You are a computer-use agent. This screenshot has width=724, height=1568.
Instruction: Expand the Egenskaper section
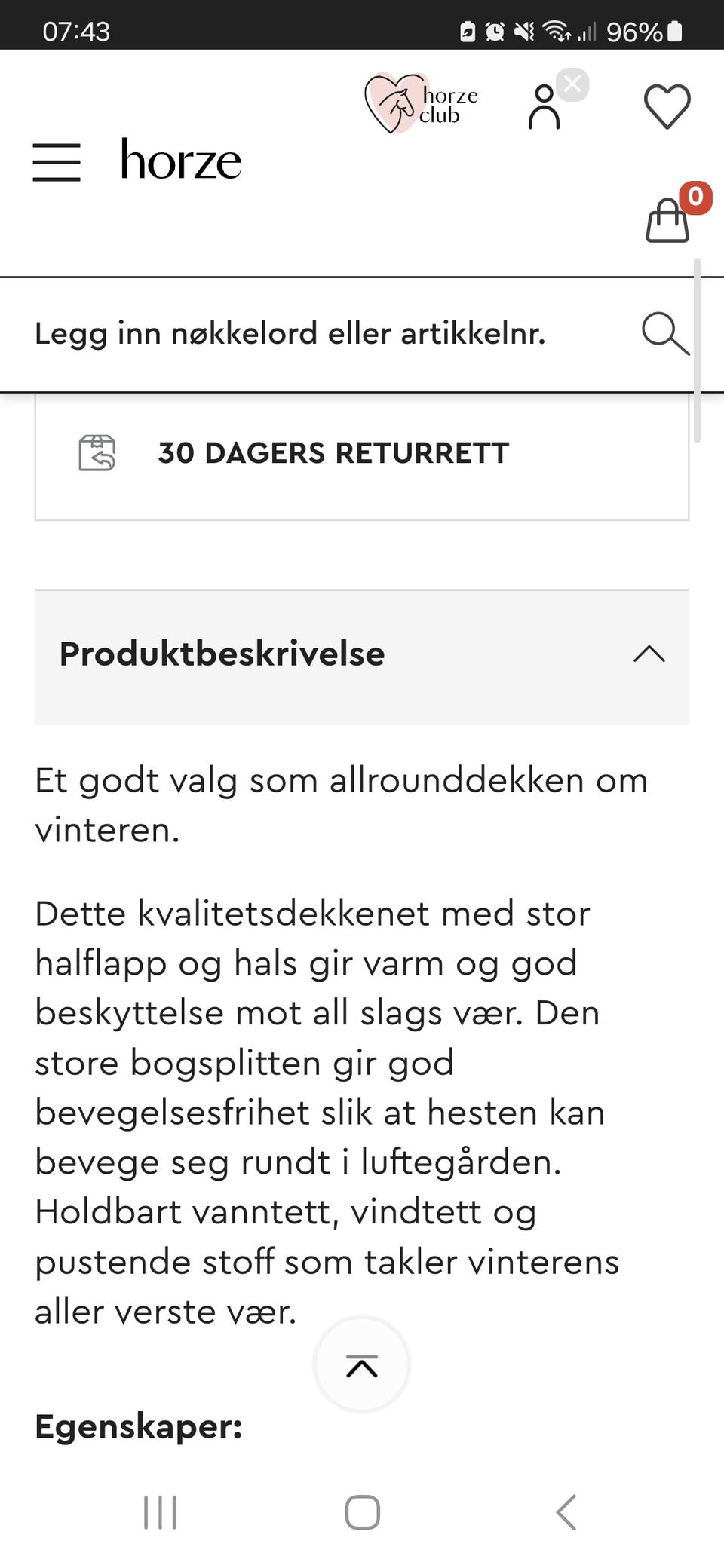coord(137,1426)
